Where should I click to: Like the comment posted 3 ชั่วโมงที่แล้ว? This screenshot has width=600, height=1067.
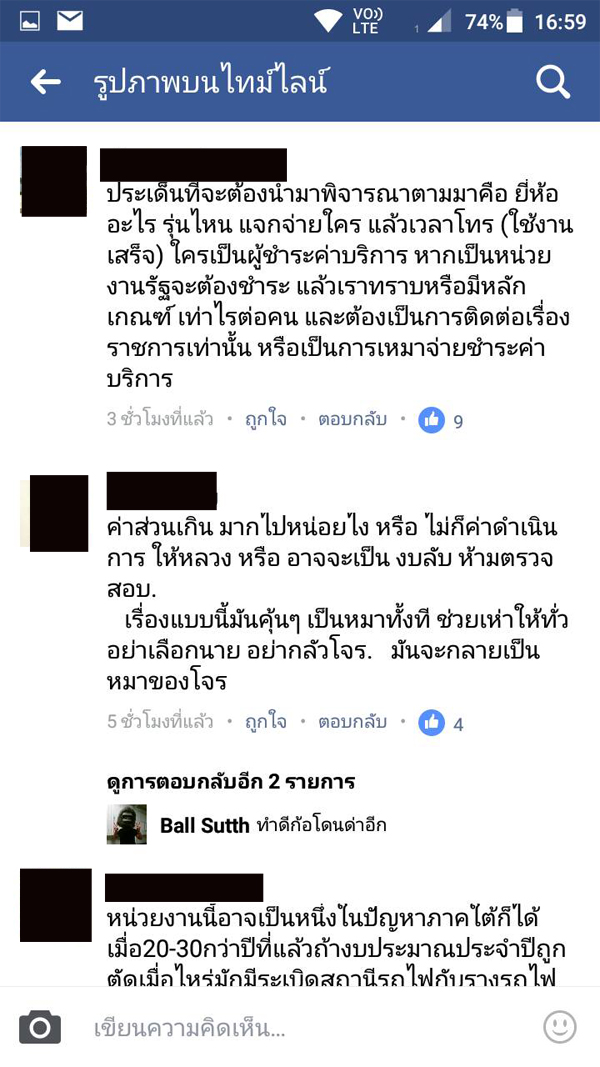265,420
